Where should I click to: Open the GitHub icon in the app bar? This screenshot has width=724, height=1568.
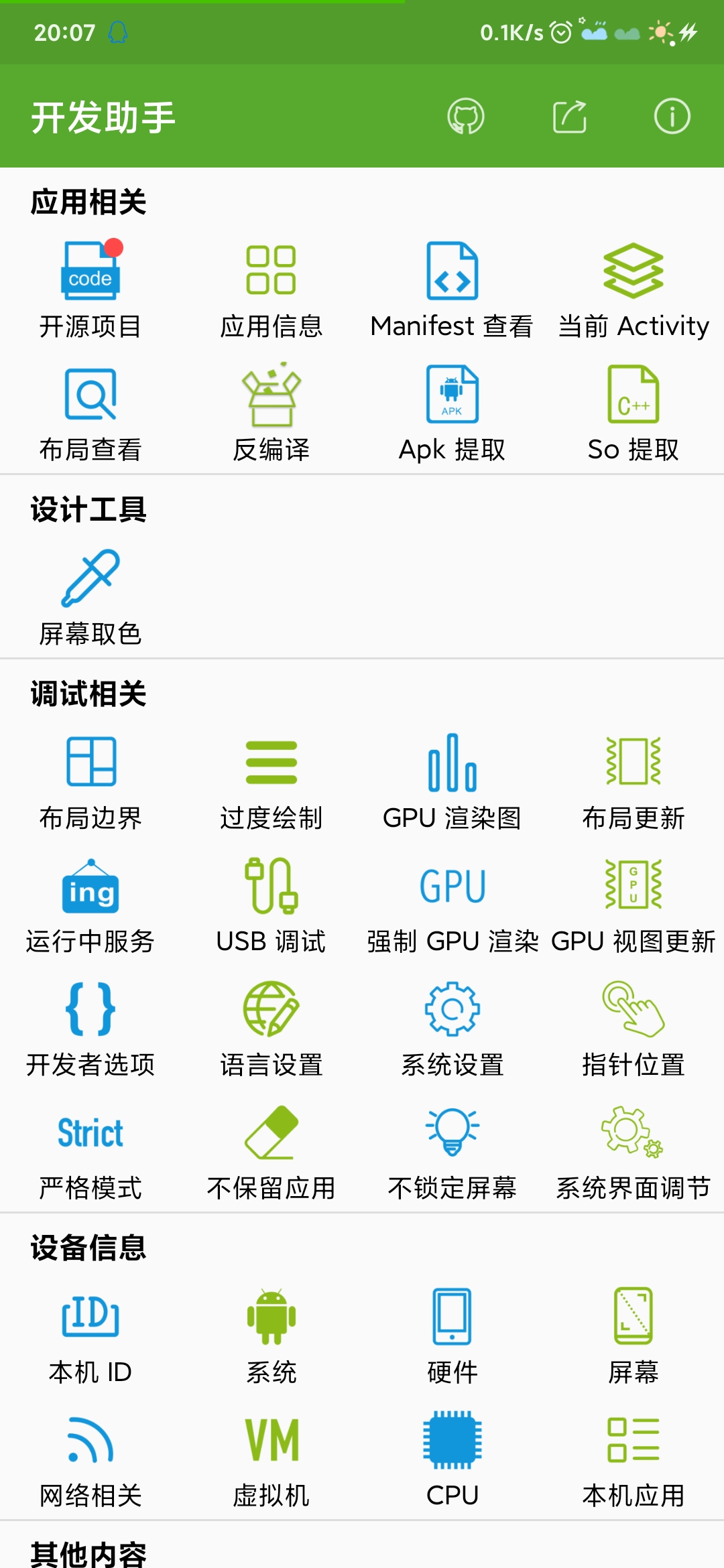[466, 117]
